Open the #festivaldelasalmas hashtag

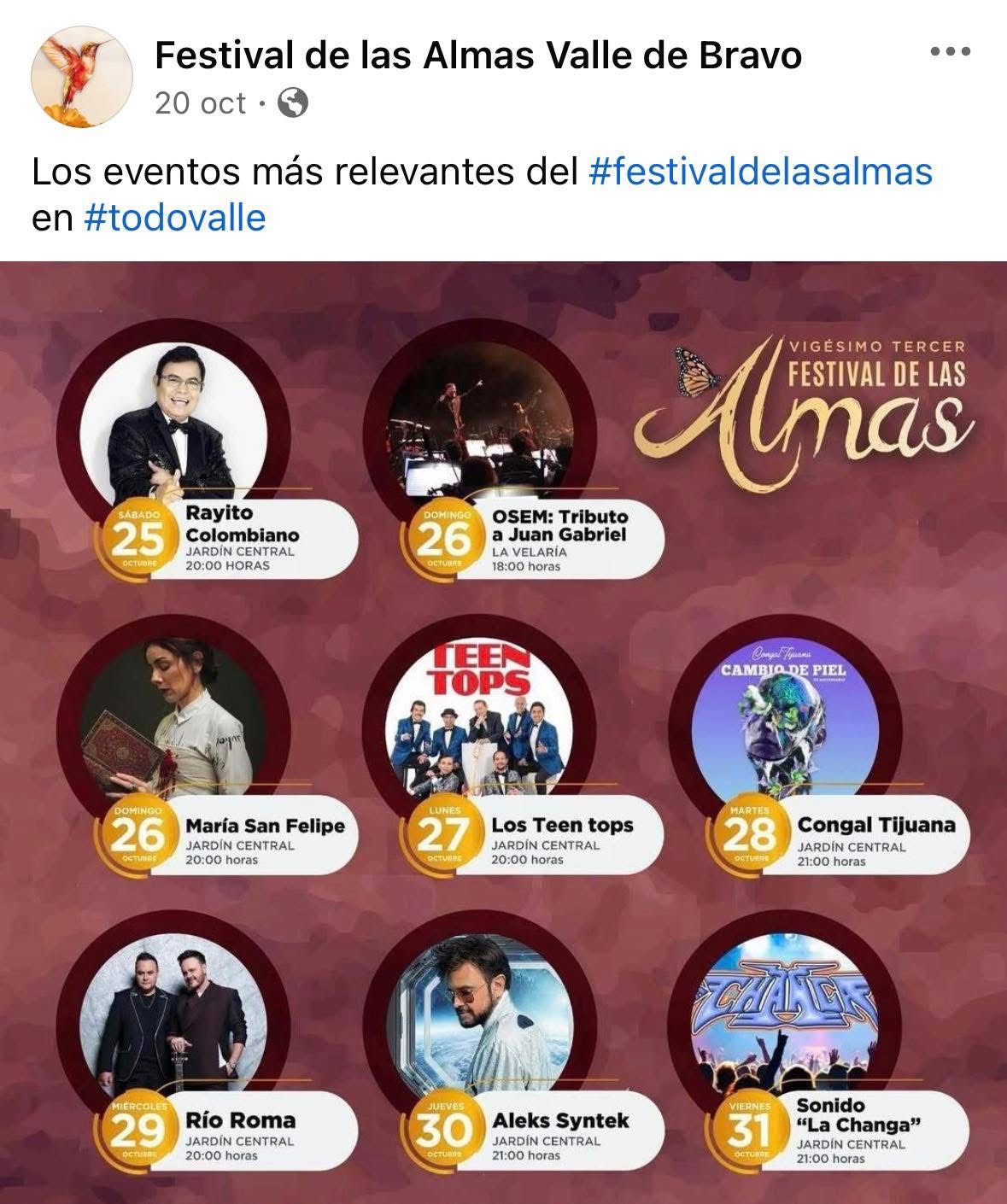tap(761, 172)
